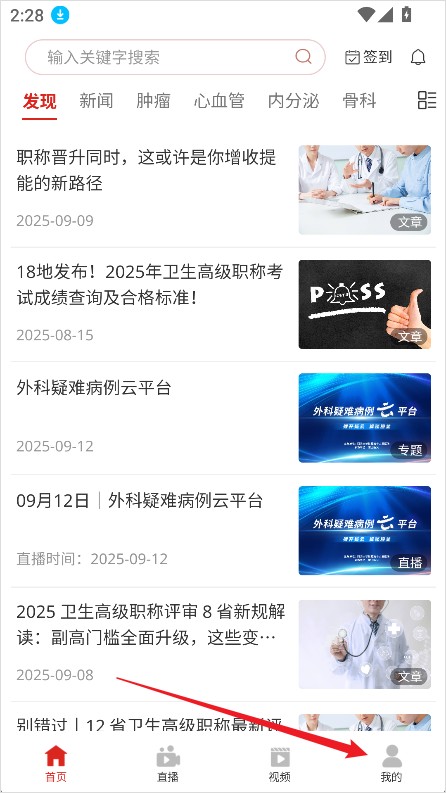This screenshot has height=793, width=446.
Task: Open the 外科疑难病例云平台 专题 card
Action: tap(223, 418)
